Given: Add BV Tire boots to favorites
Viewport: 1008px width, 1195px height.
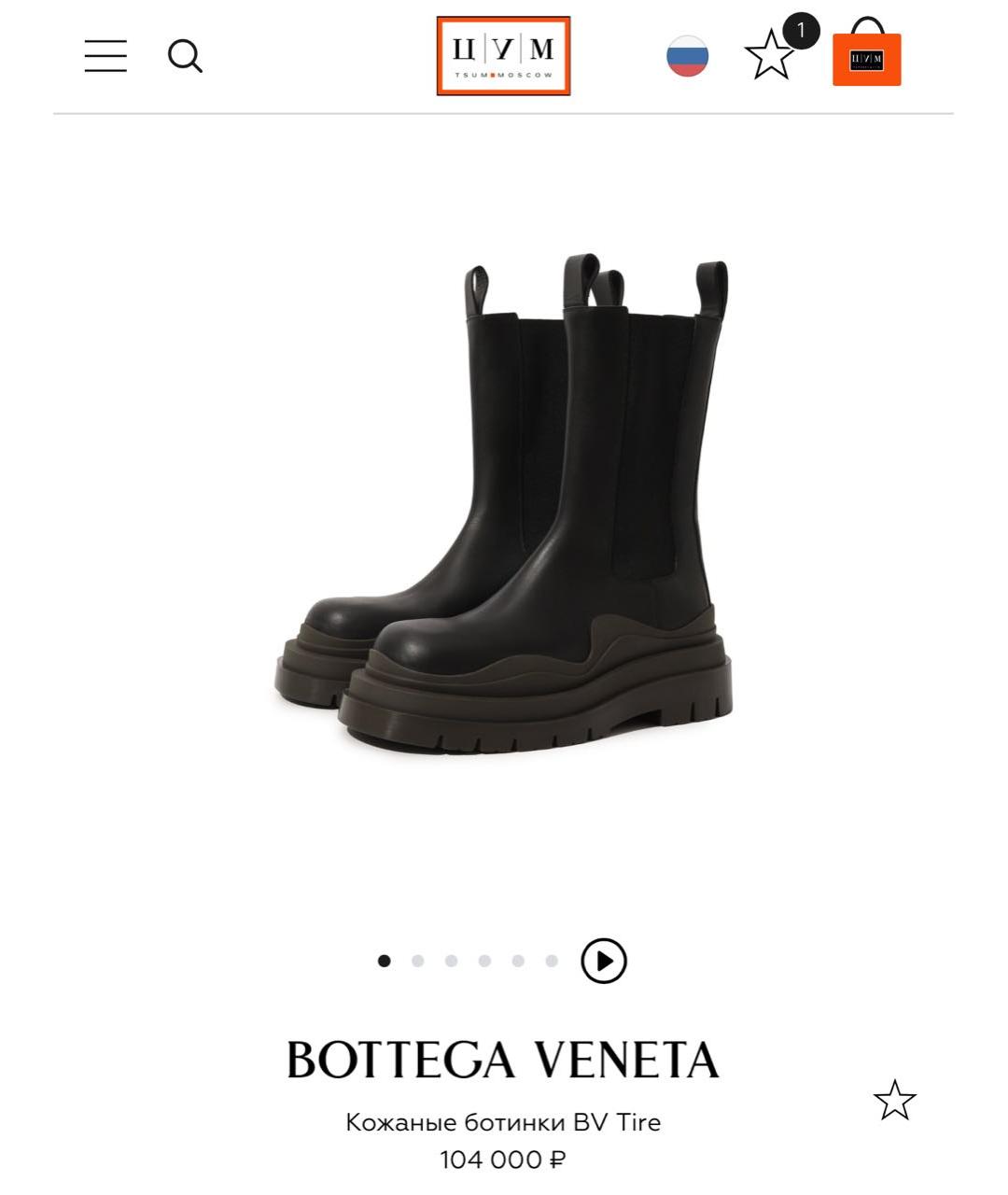Looking at the screenshot, I should point(895,1100).
